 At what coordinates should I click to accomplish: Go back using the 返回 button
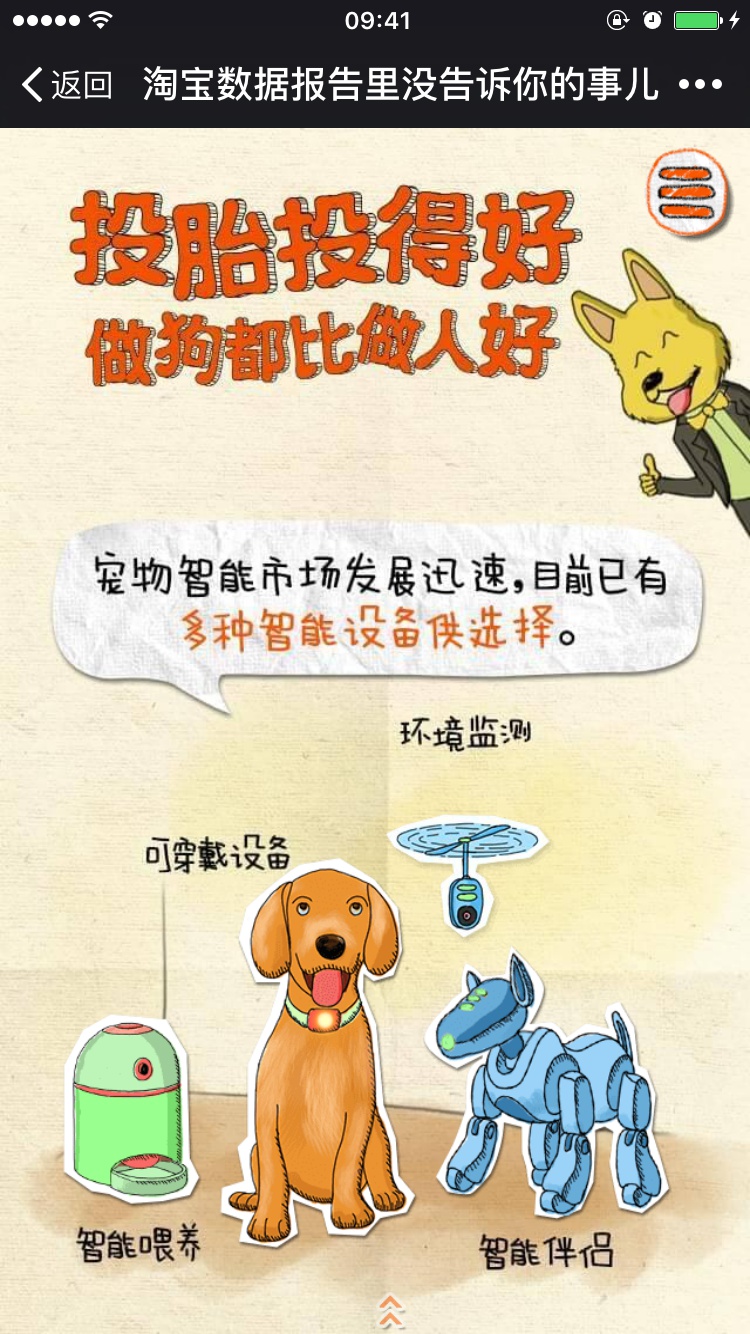pyautogui.click(x=66, y=85)
